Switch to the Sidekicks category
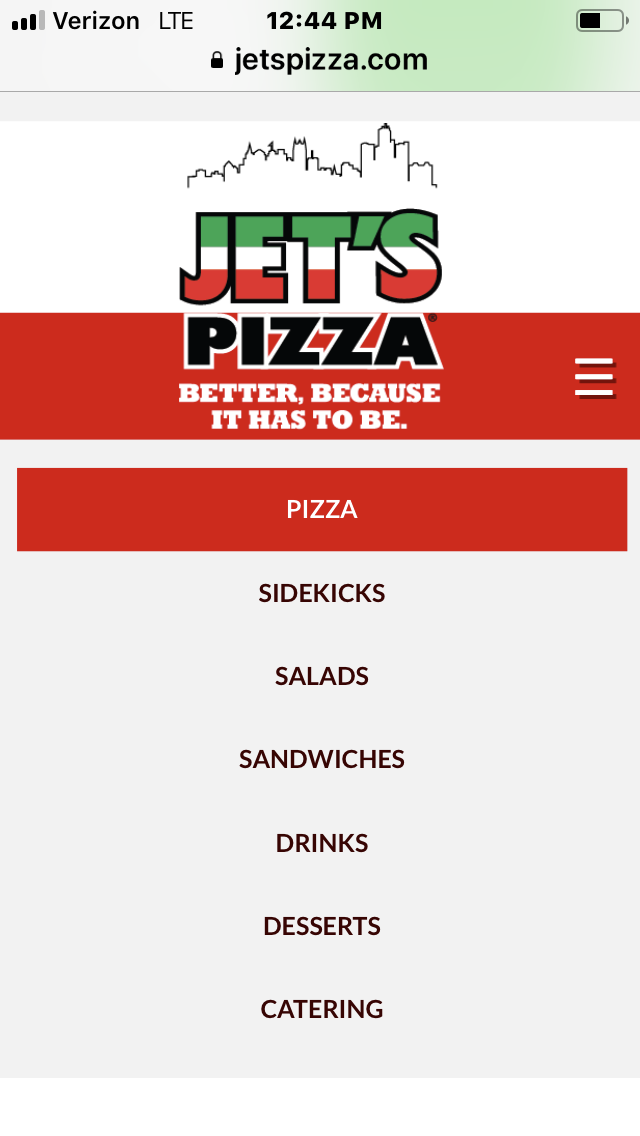The width and height of the screenshot is (640, 1136). 322,593
